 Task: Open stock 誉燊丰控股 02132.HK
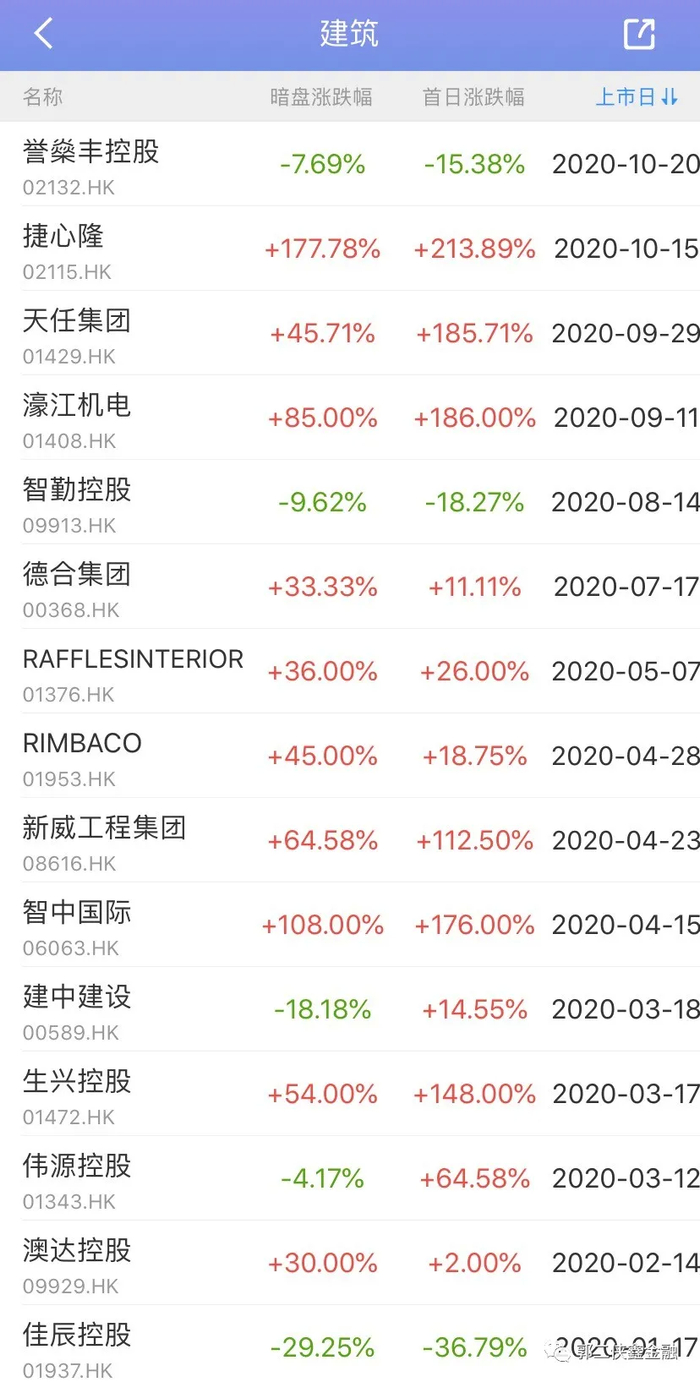click(91, 164)
